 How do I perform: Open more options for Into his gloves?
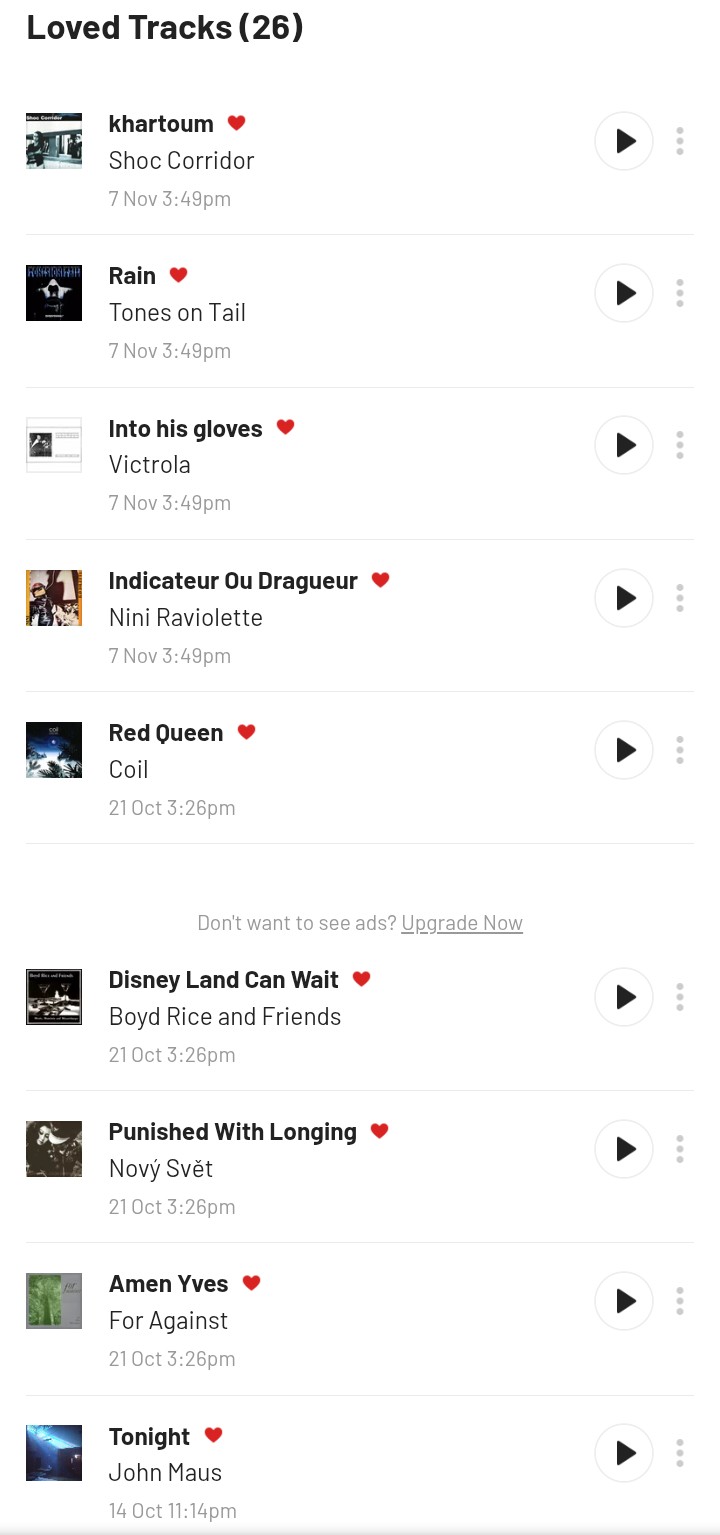coord(680,445)
